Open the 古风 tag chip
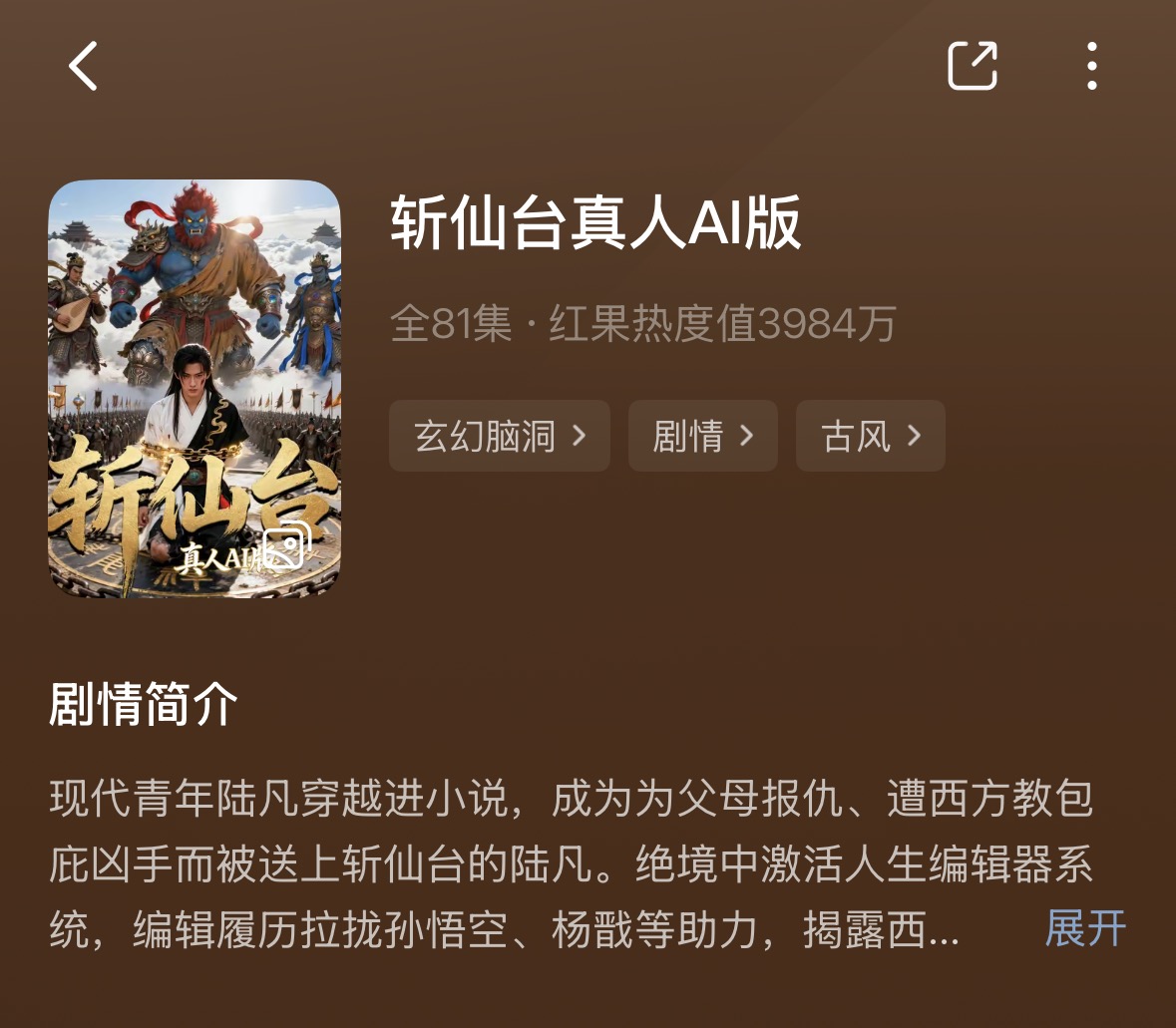Viewport: 1176px width, 1028px height. point(870,436)
